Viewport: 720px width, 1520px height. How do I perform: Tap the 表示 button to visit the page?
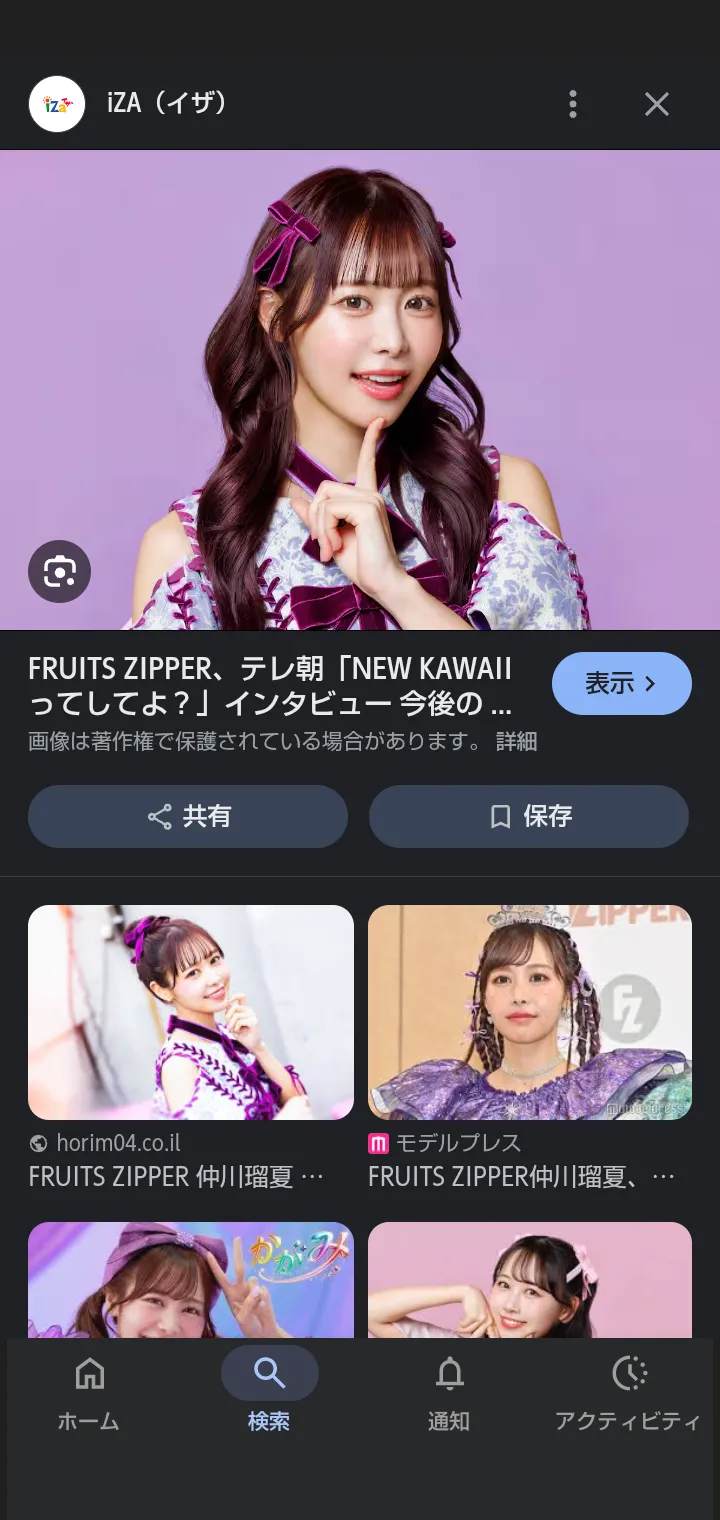click(621, 684)
